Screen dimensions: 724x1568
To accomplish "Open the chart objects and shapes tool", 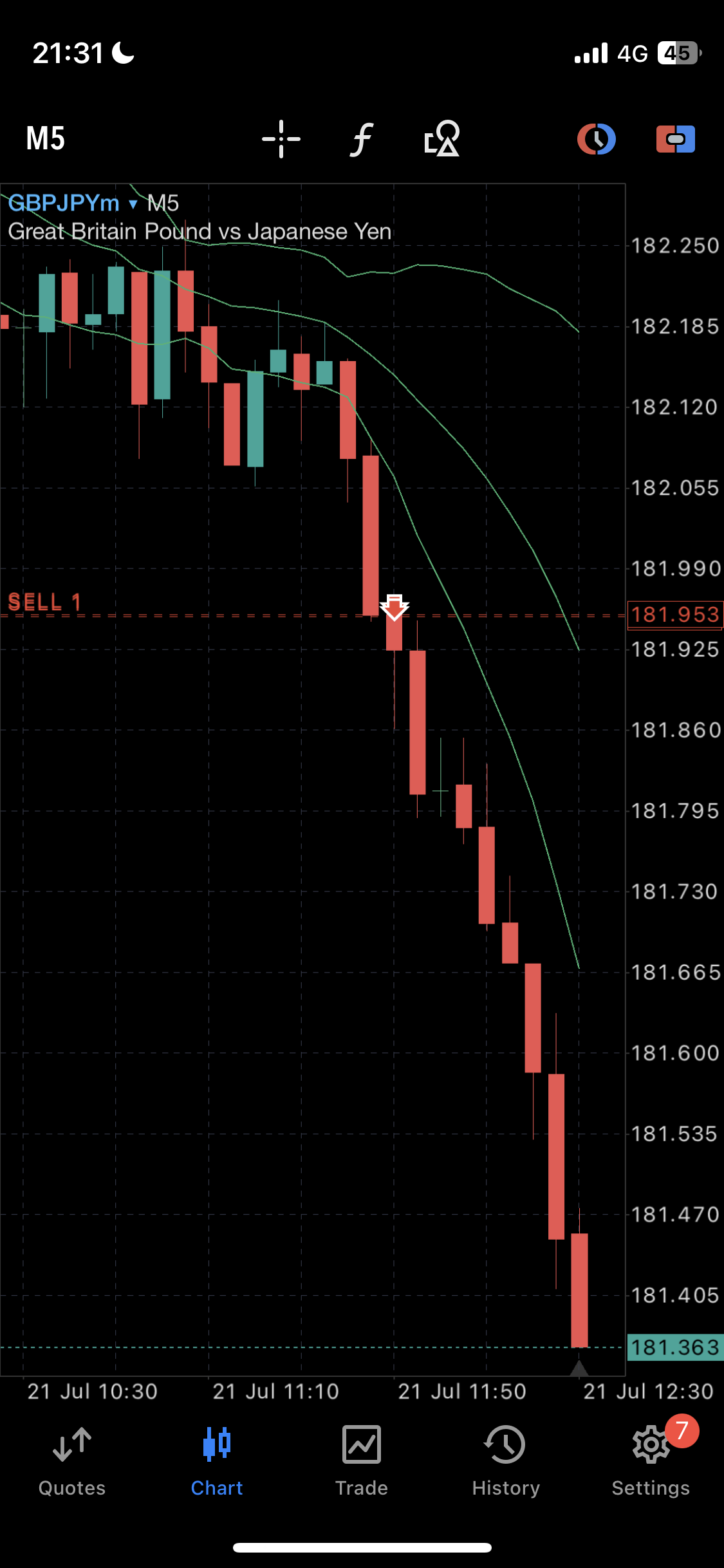I will pyautogui.click(x=442, y=139).
